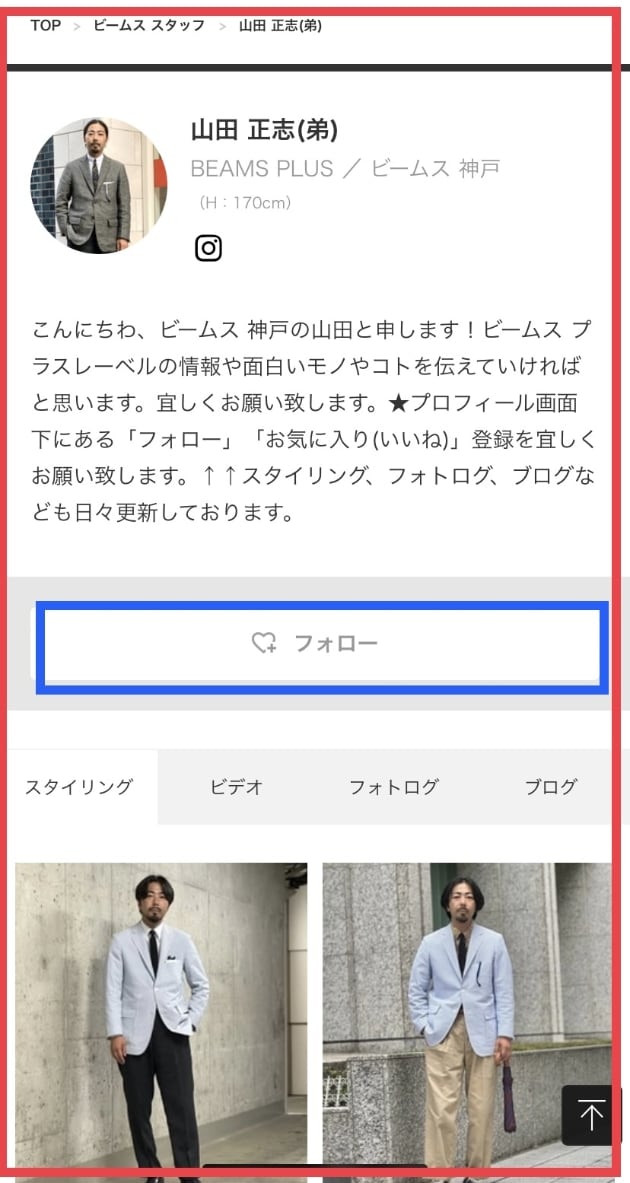Open ビームス スタッフ breadcrumb link

[148, 25]
